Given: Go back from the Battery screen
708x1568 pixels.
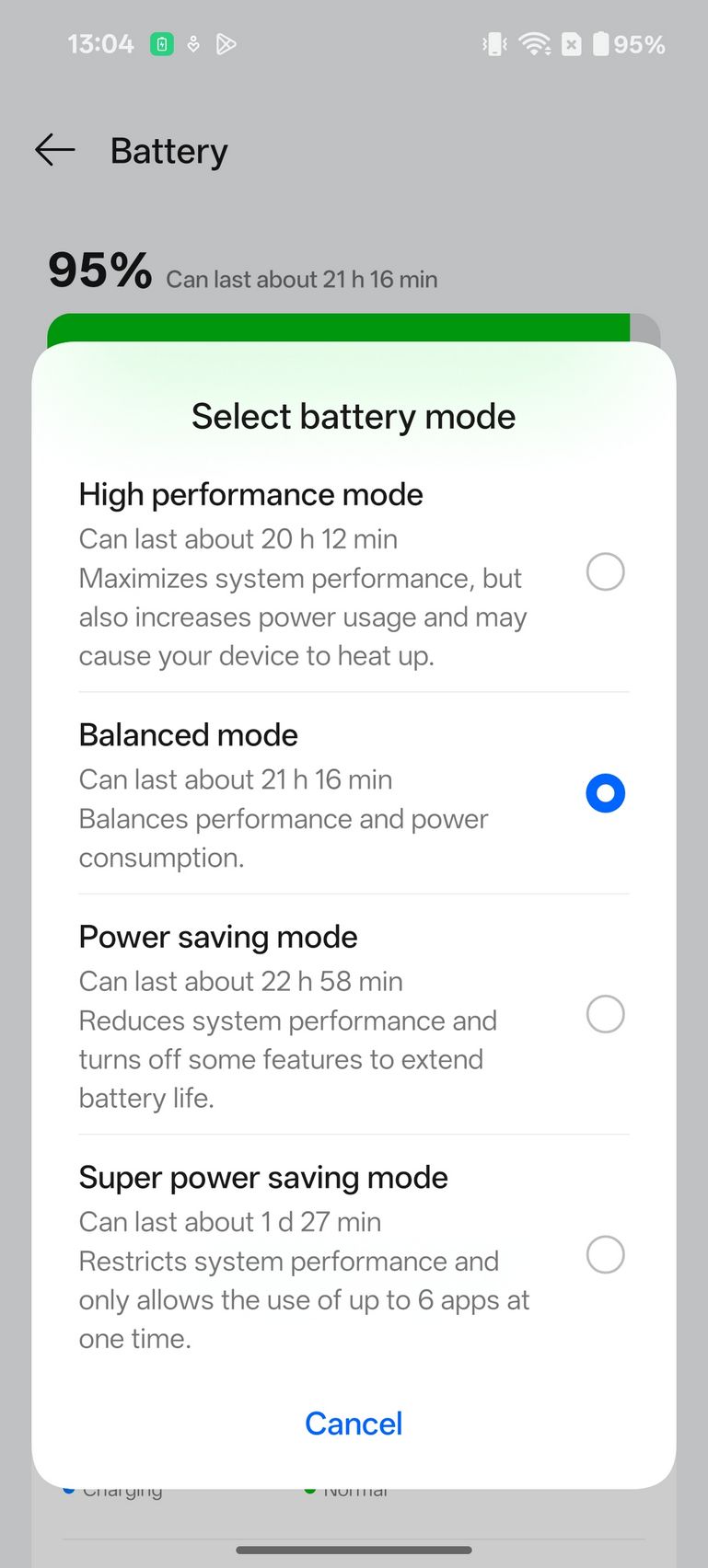Looking at the screenshot, I should coord(54,150).
